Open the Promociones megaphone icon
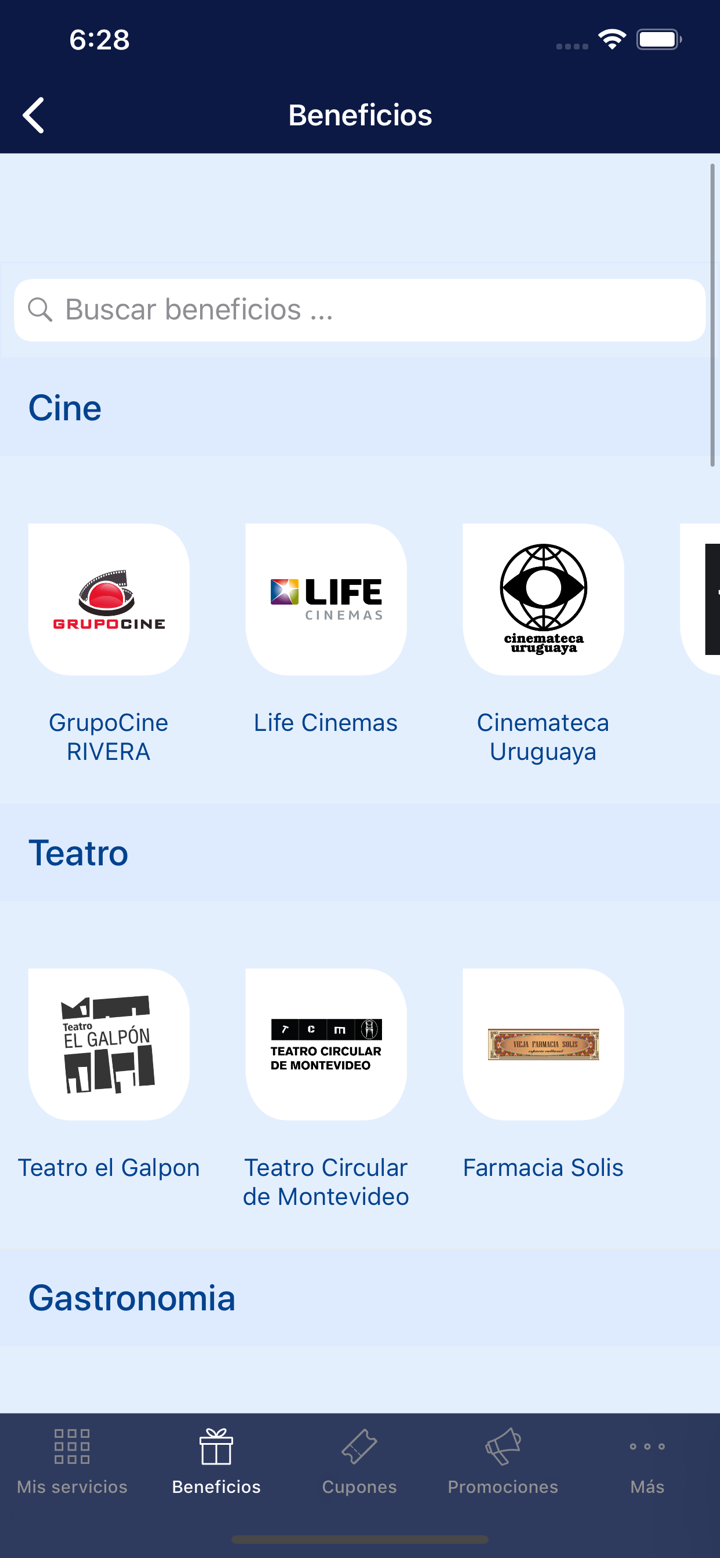The height and width of the screenshot is (1558, 720). coord(503,1446)
